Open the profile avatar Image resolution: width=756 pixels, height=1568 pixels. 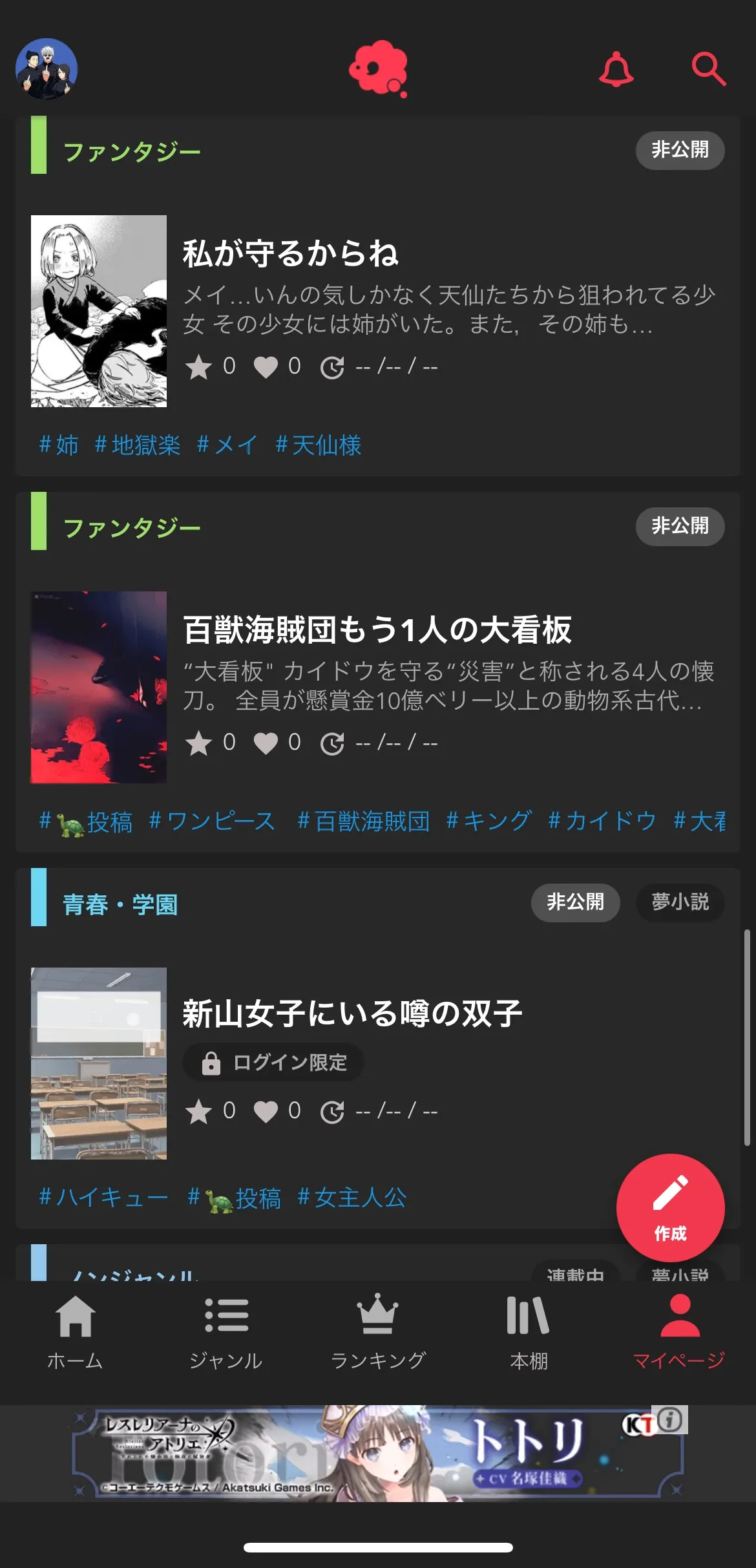pos(47,69)
